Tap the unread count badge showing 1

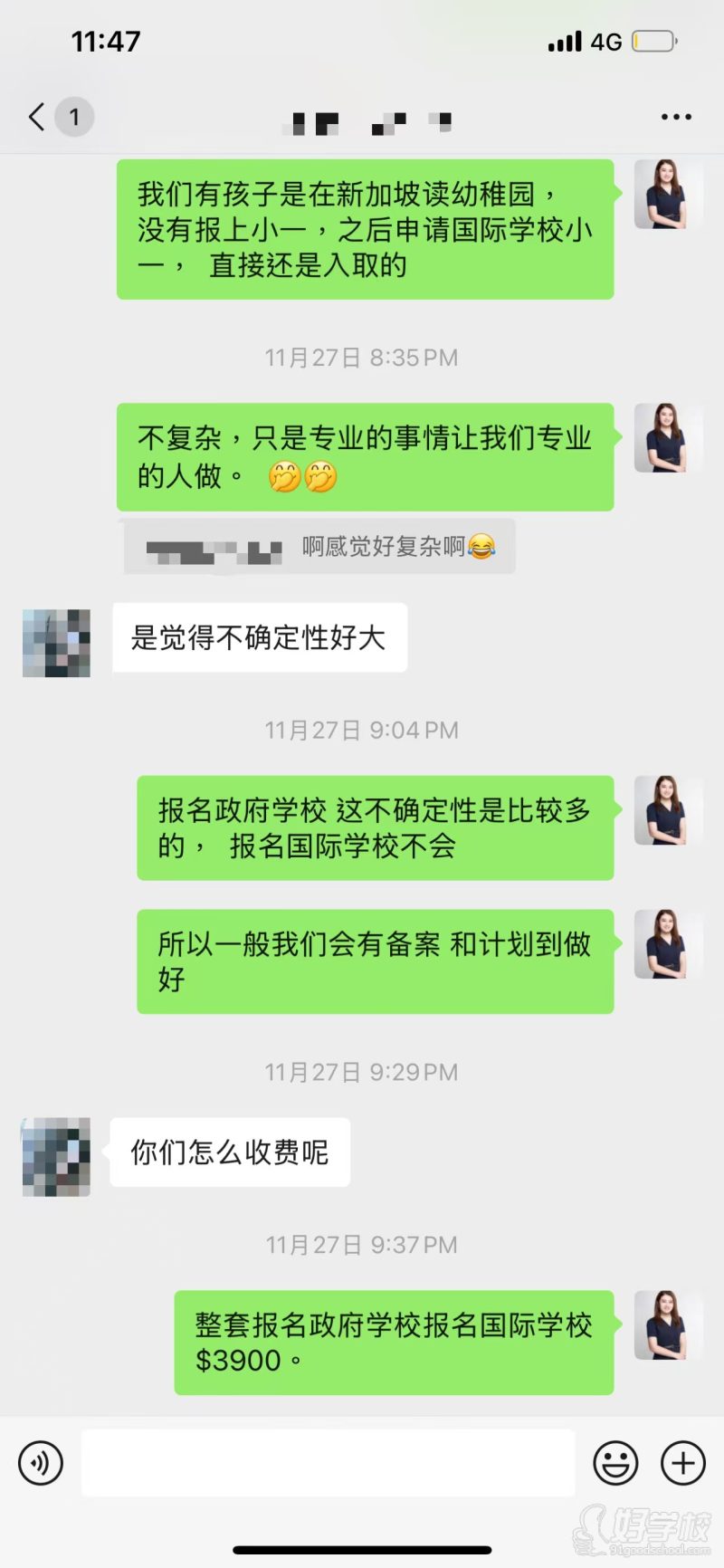(74, 116)
